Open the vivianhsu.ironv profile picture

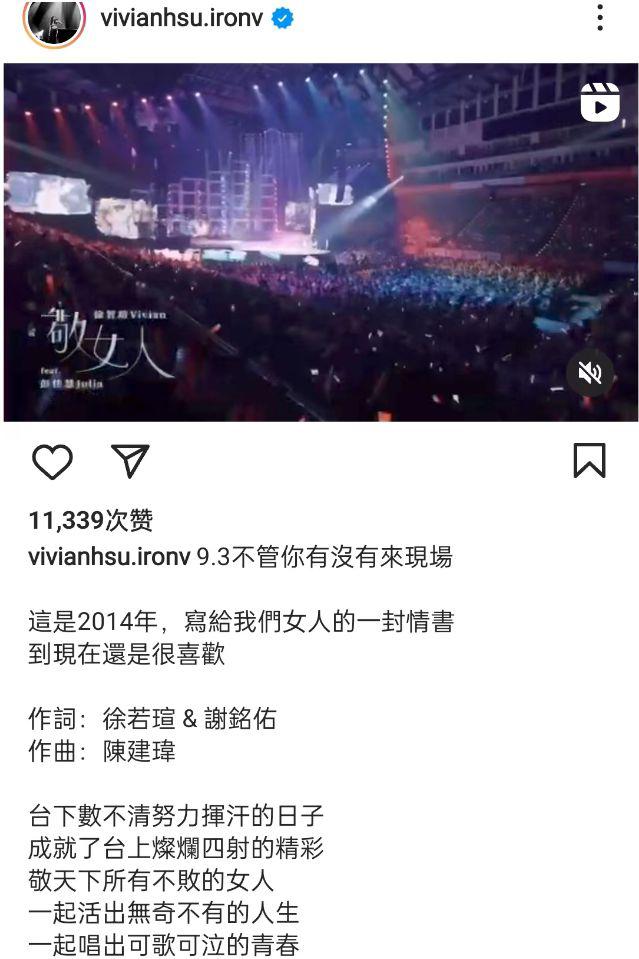53,20
